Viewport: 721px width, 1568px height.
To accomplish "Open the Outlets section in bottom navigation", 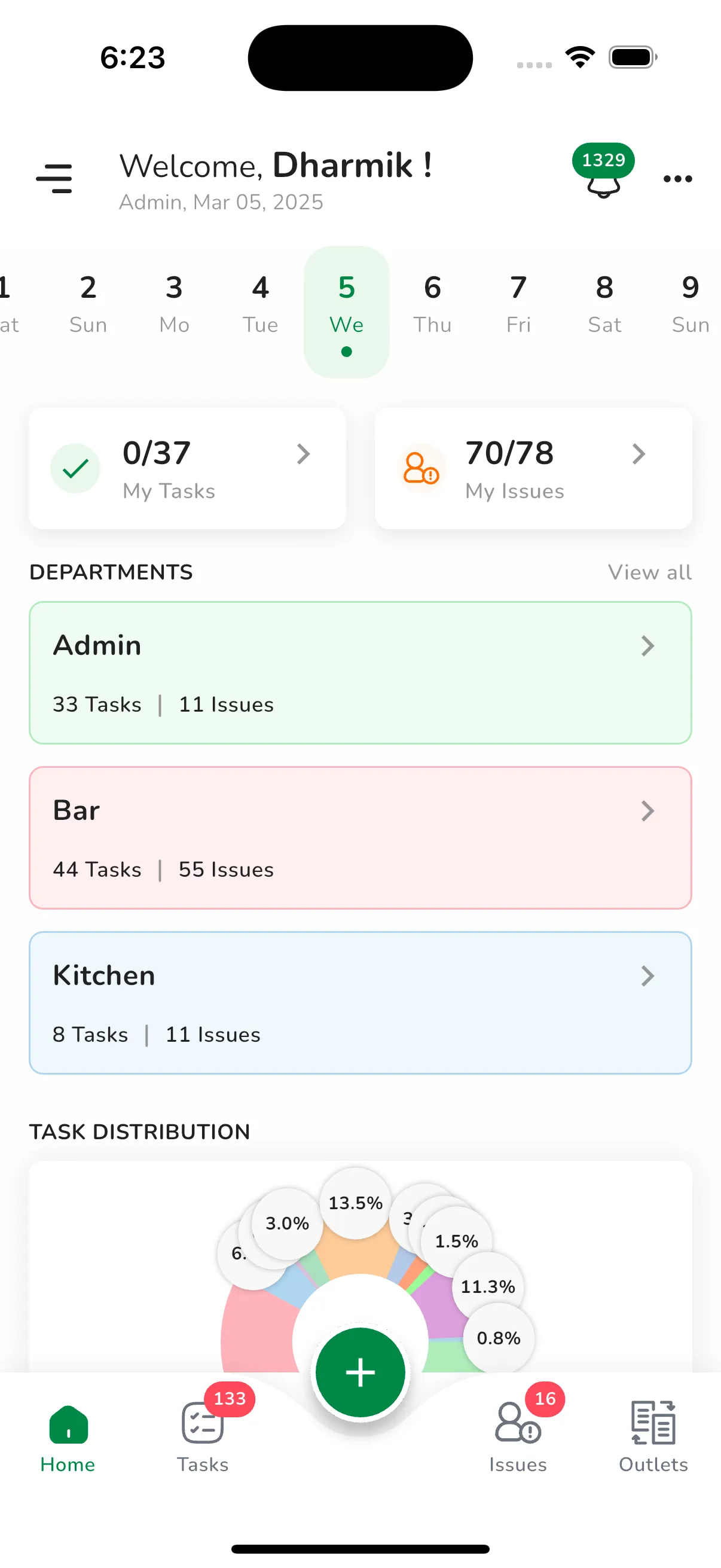I will pyautogui.click(x=652, y=1436).
